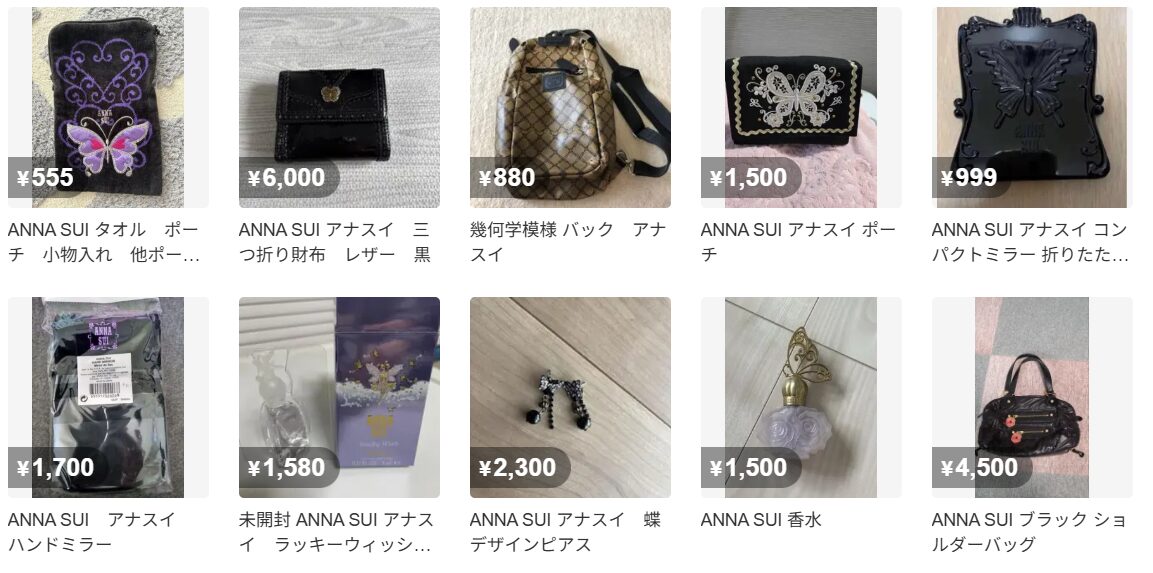Open the ¥999 compact mirror listing
Image resolution: width=1153 pixels, height=573 pixels.
[x=1032, y=107]
